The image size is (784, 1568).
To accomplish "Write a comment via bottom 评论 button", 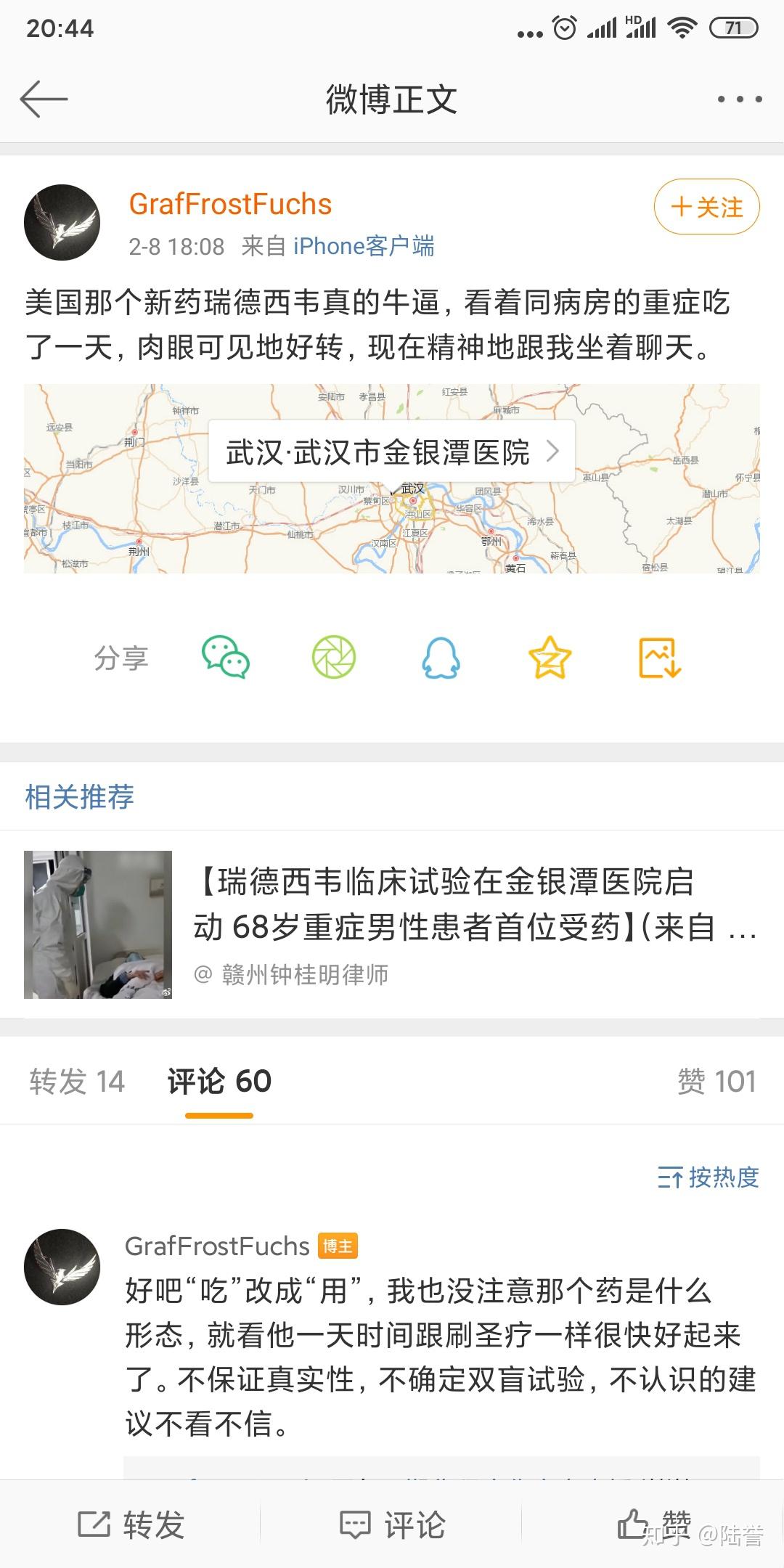I will (x=392, y=1524).
